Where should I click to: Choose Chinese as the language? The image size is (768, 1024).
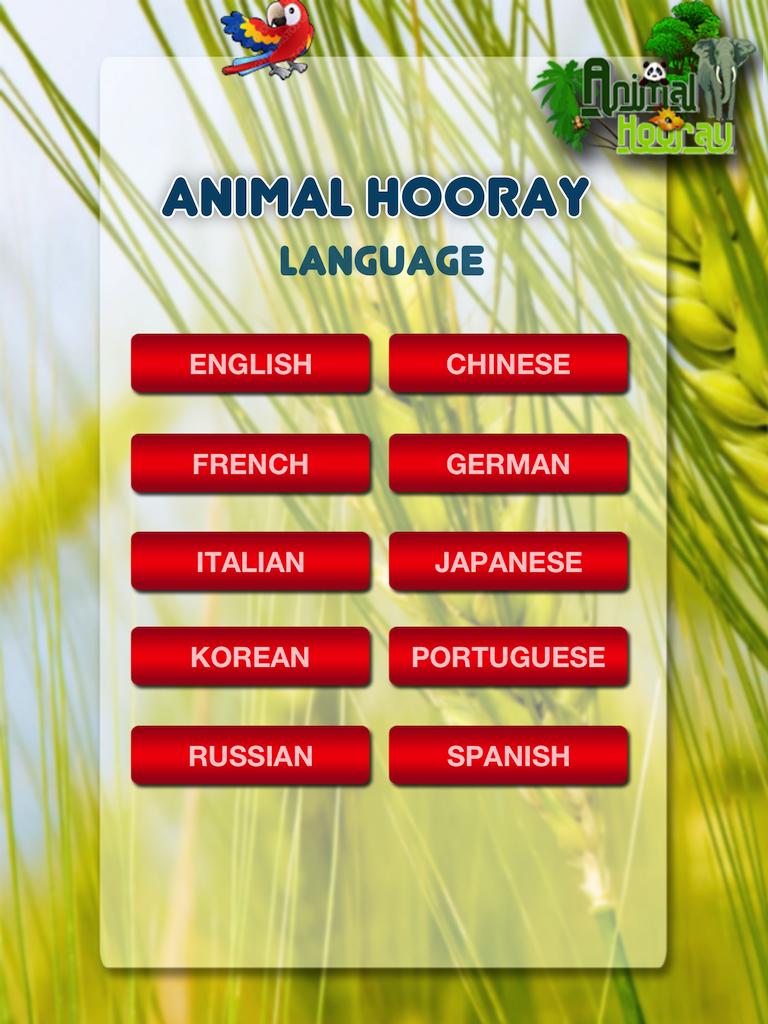click(508, 364)
